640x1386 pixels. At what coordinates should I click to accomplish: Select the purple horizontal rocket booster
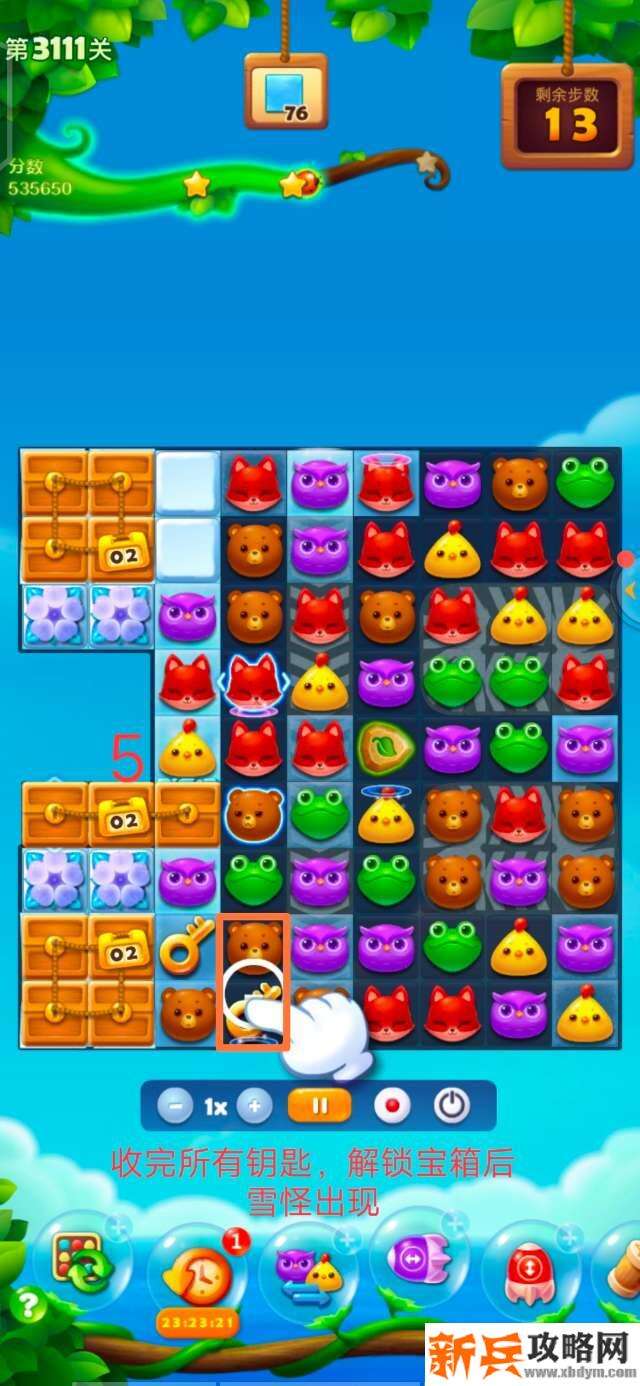pos(412,1258)
